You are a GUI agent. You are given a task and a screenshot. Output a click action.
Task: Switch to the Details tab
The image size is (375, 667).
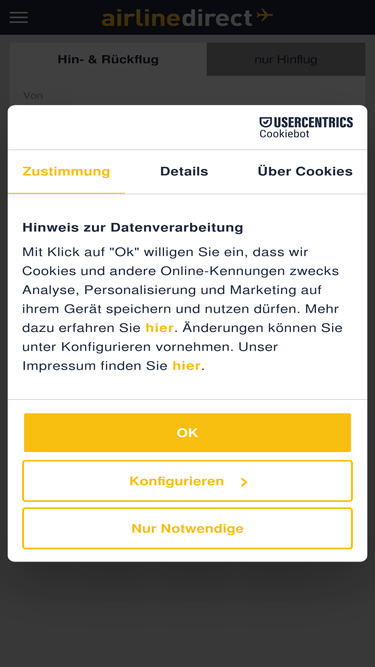click(x=184, y=171)
